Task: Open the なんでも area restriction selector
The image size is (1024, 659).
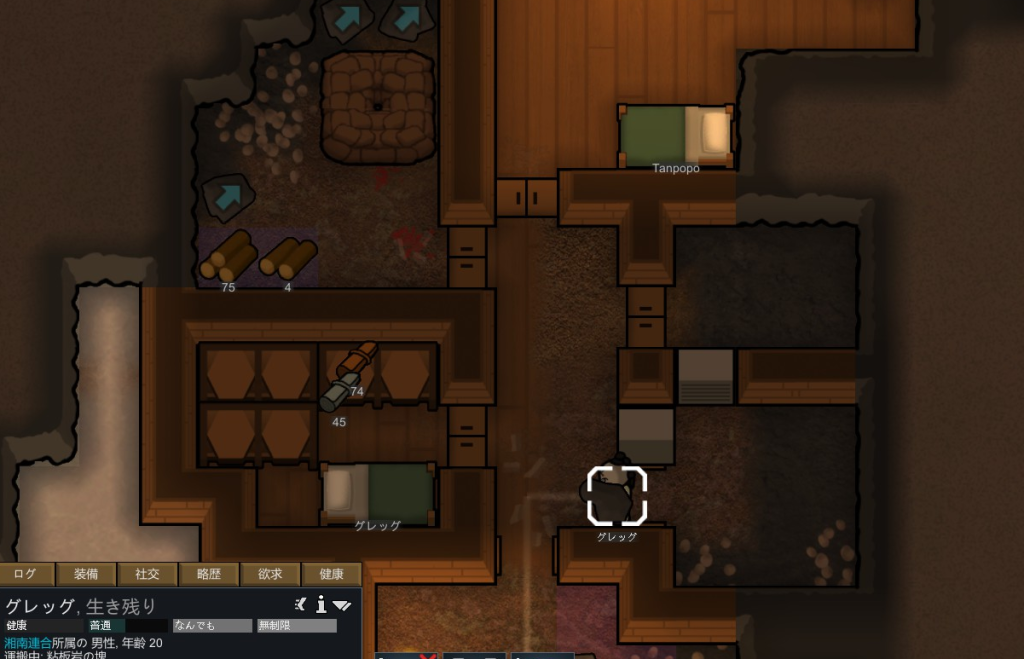Action: tap(212, 625)
